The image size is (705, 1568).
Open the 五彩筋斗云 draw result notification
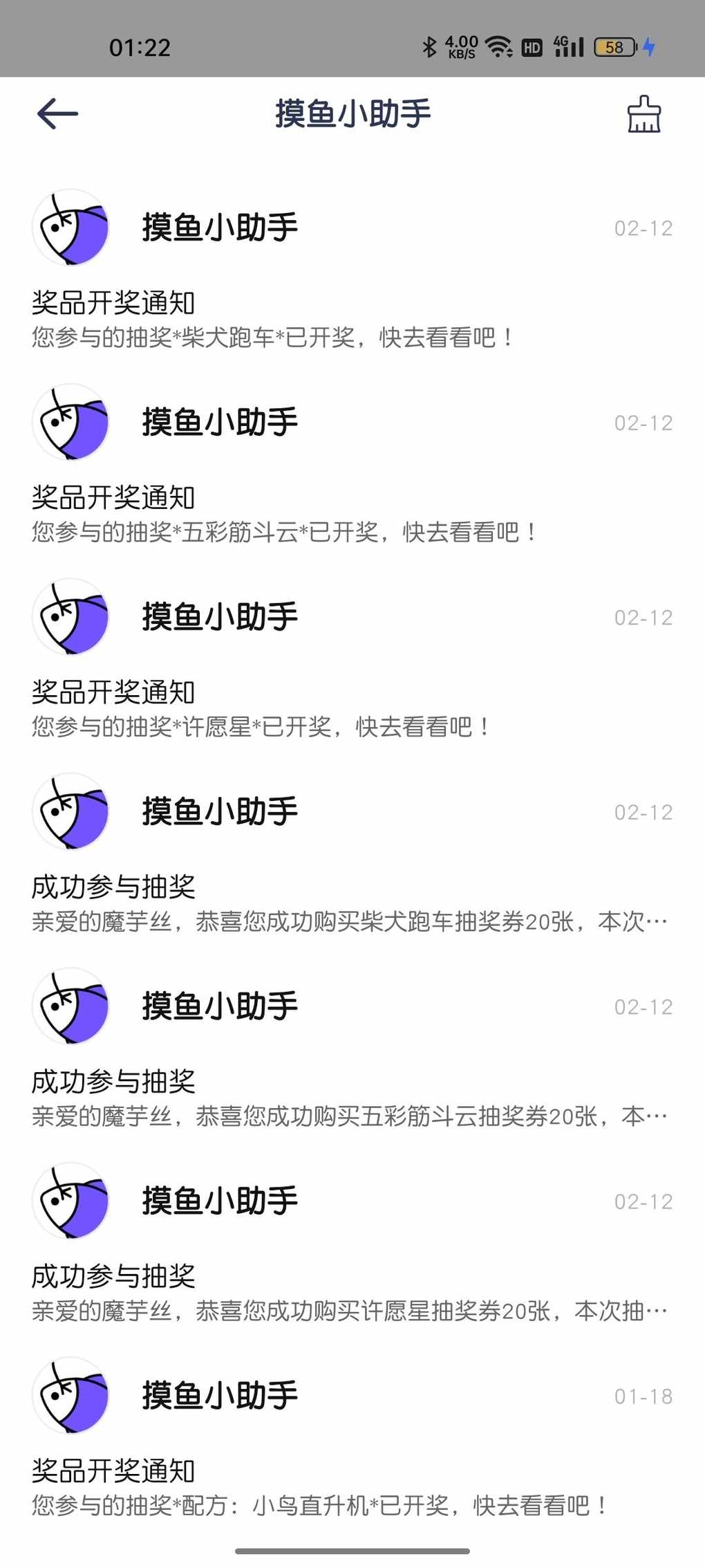pyautogui.click(x=352, y=464)
